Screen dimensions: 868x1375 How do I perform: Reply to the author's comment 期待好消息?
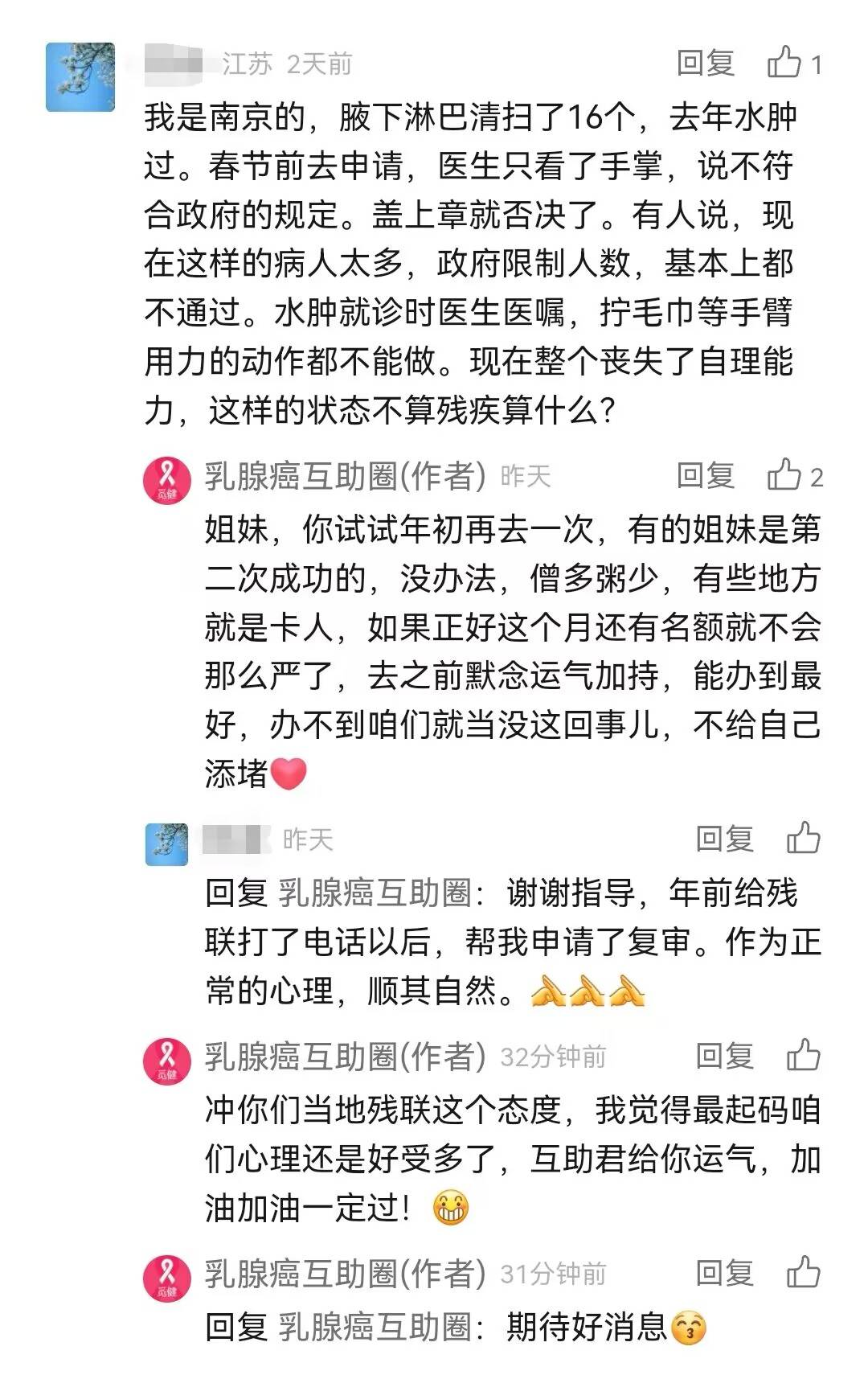tap(724, 1272)
